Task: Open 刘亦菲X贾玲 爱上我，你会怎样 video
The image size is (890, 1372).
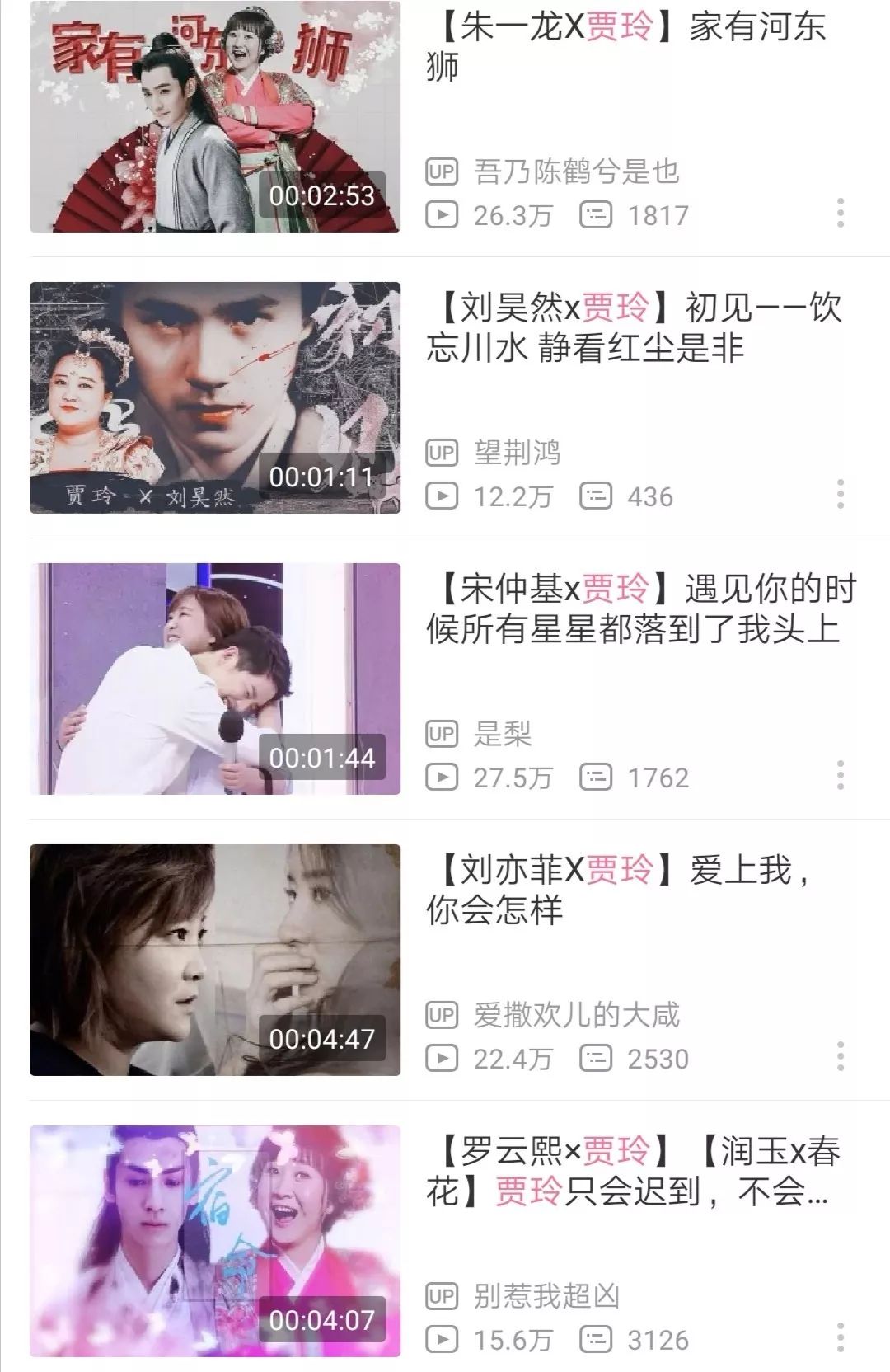Action: tap(215, 960)
